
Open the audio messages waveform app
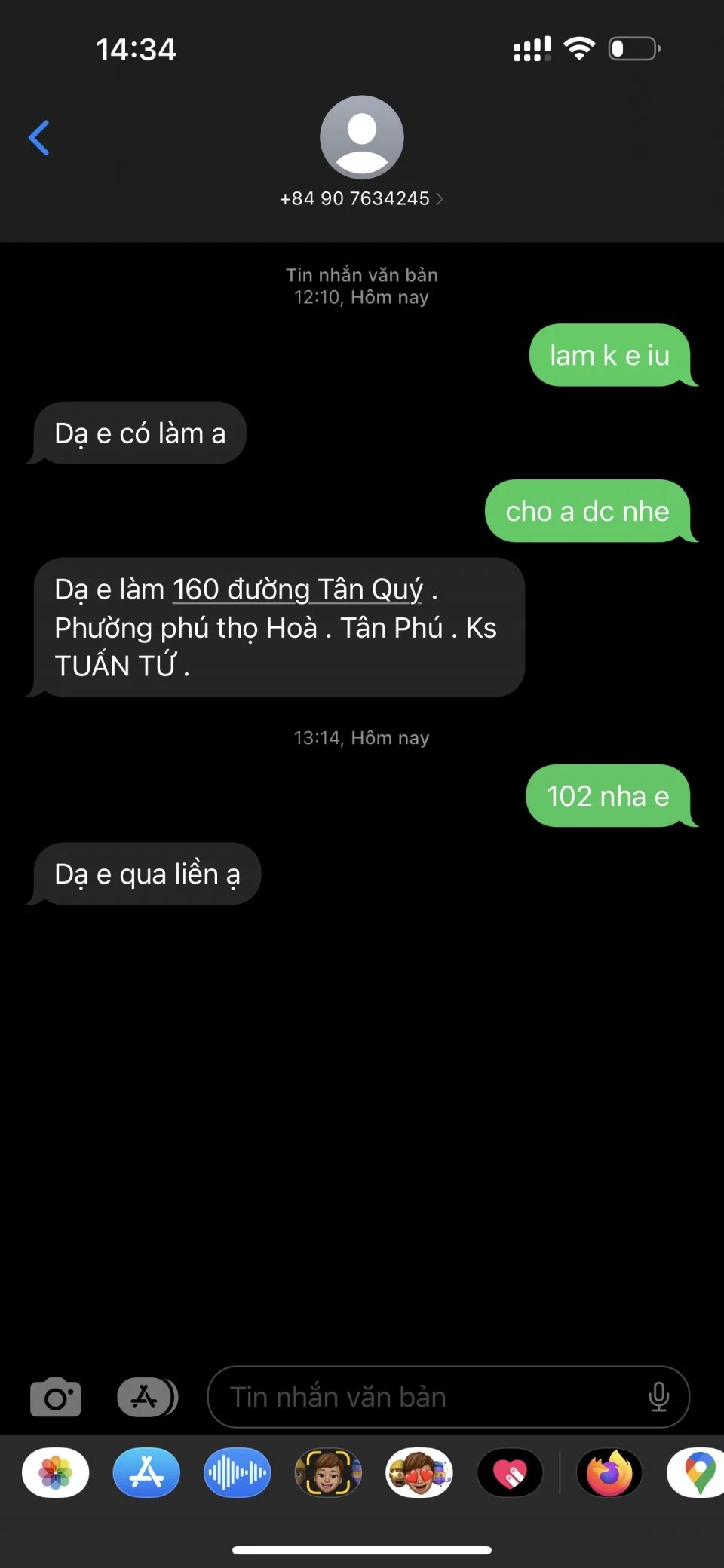point(237,1472)
